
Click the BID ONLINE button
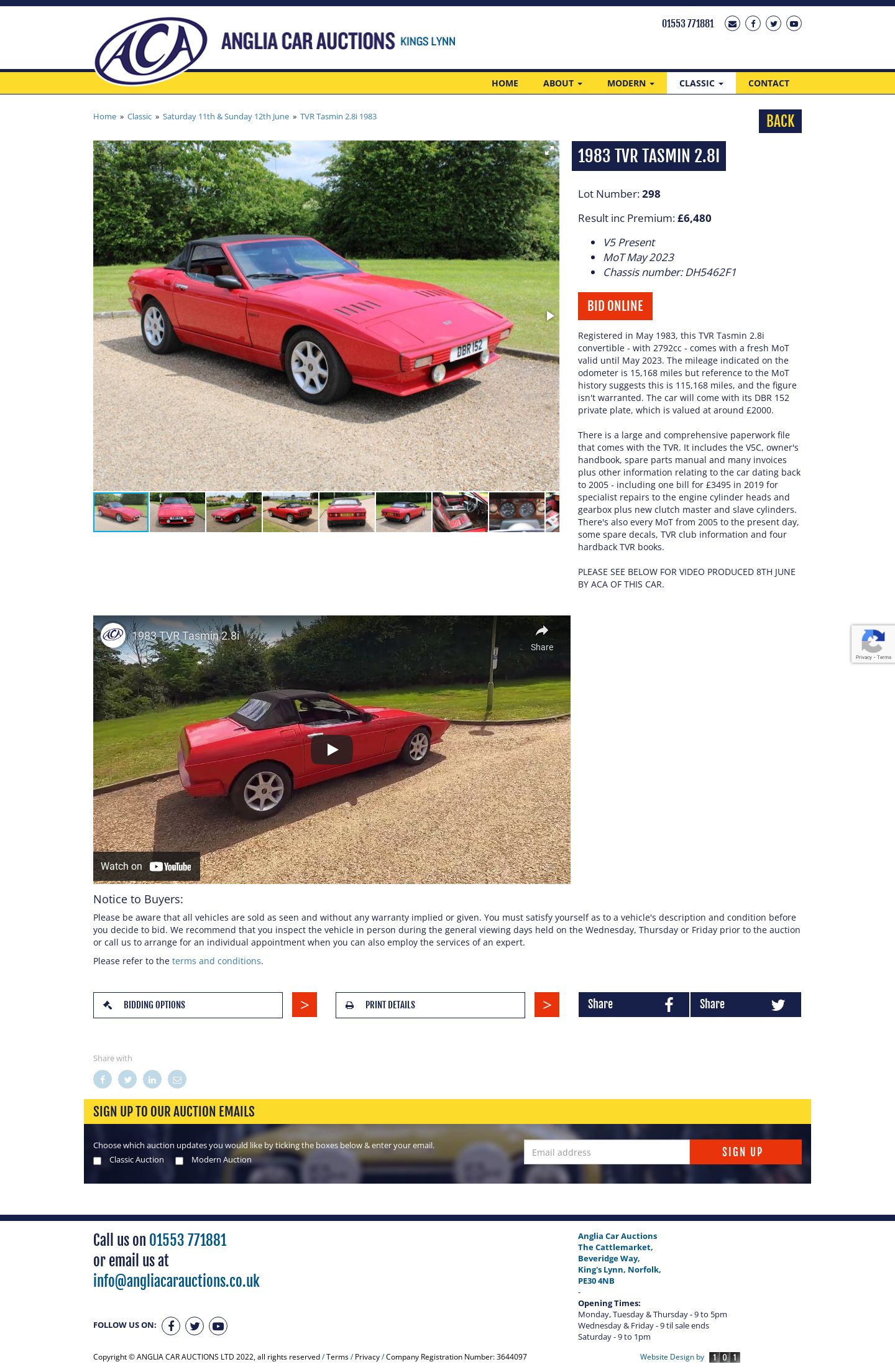(615, 306)
